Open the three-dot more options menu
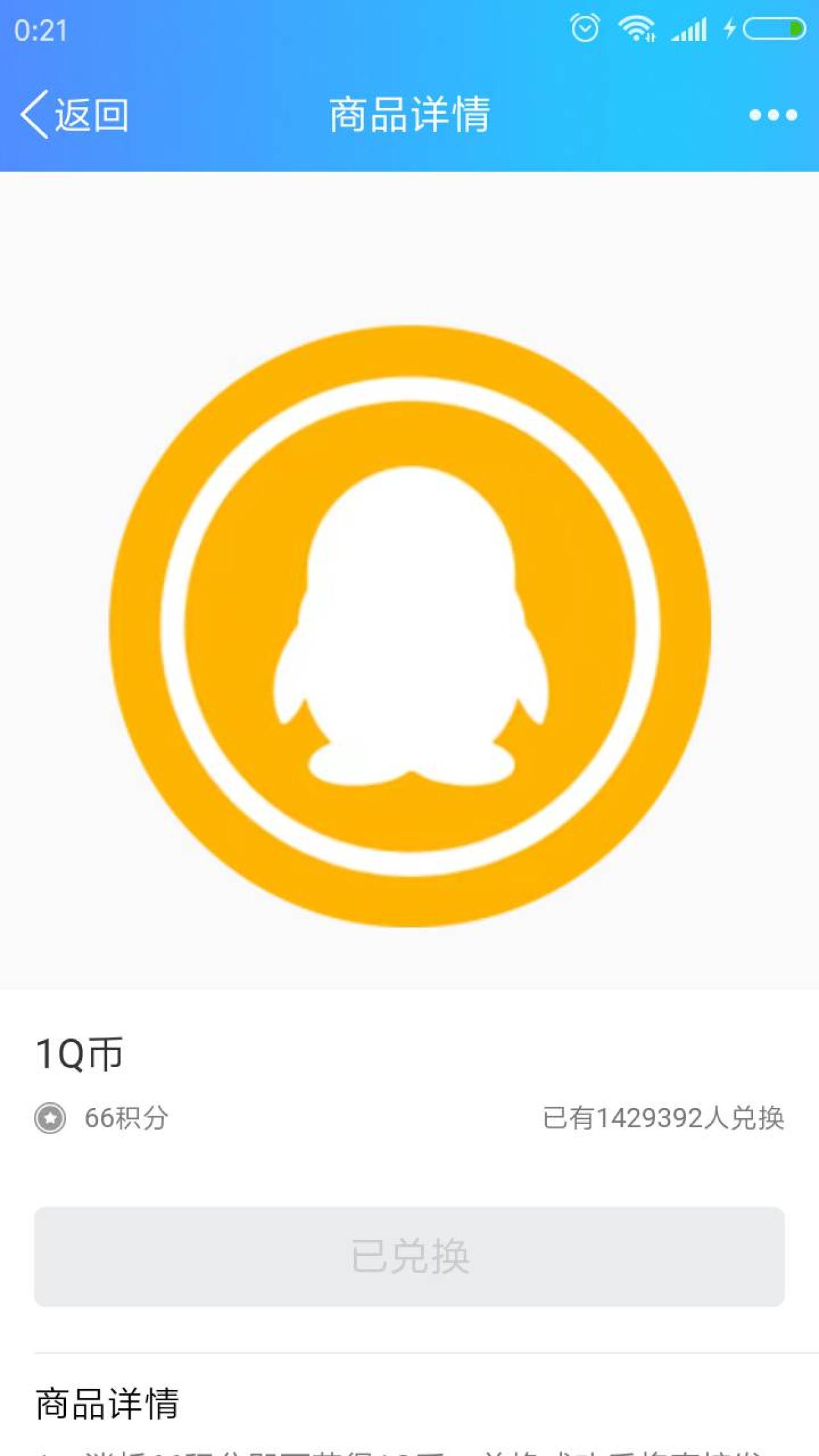Image resolution: width=819 pixels, height=1456 pixels. [x=773, y=115]
